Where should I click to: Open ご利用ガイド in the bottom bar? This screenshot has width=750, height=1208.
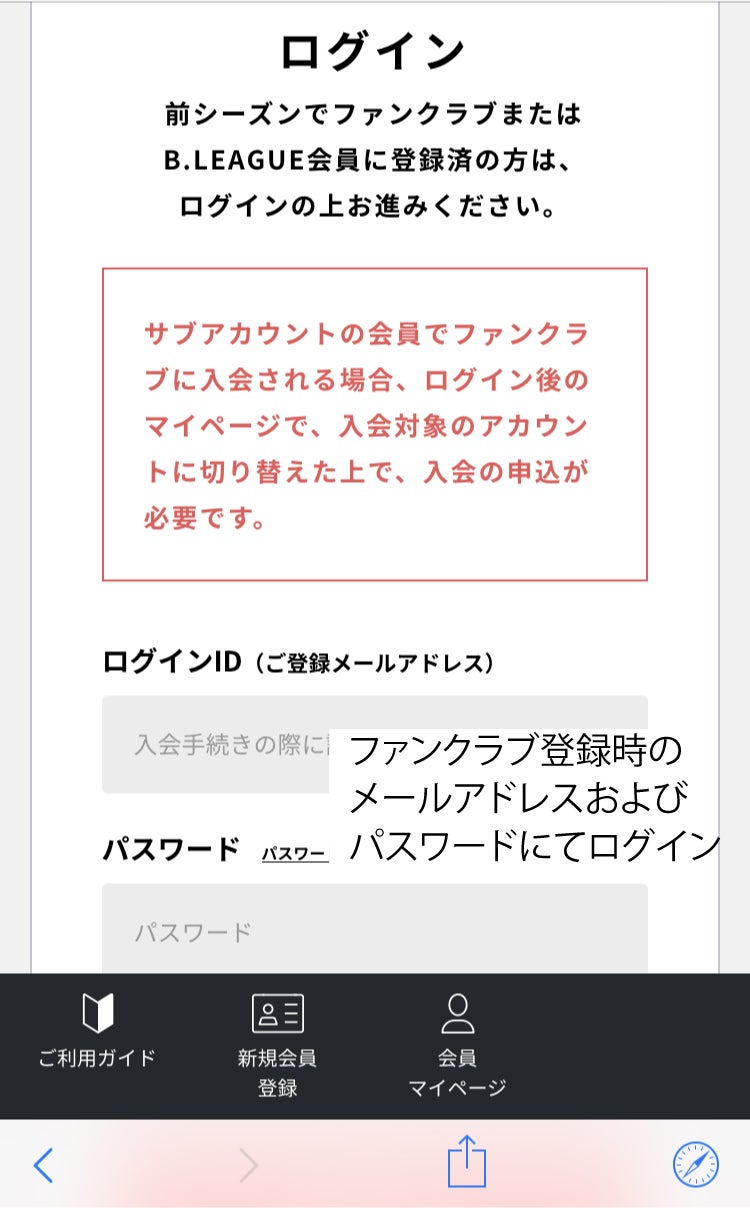[97, 1032]
